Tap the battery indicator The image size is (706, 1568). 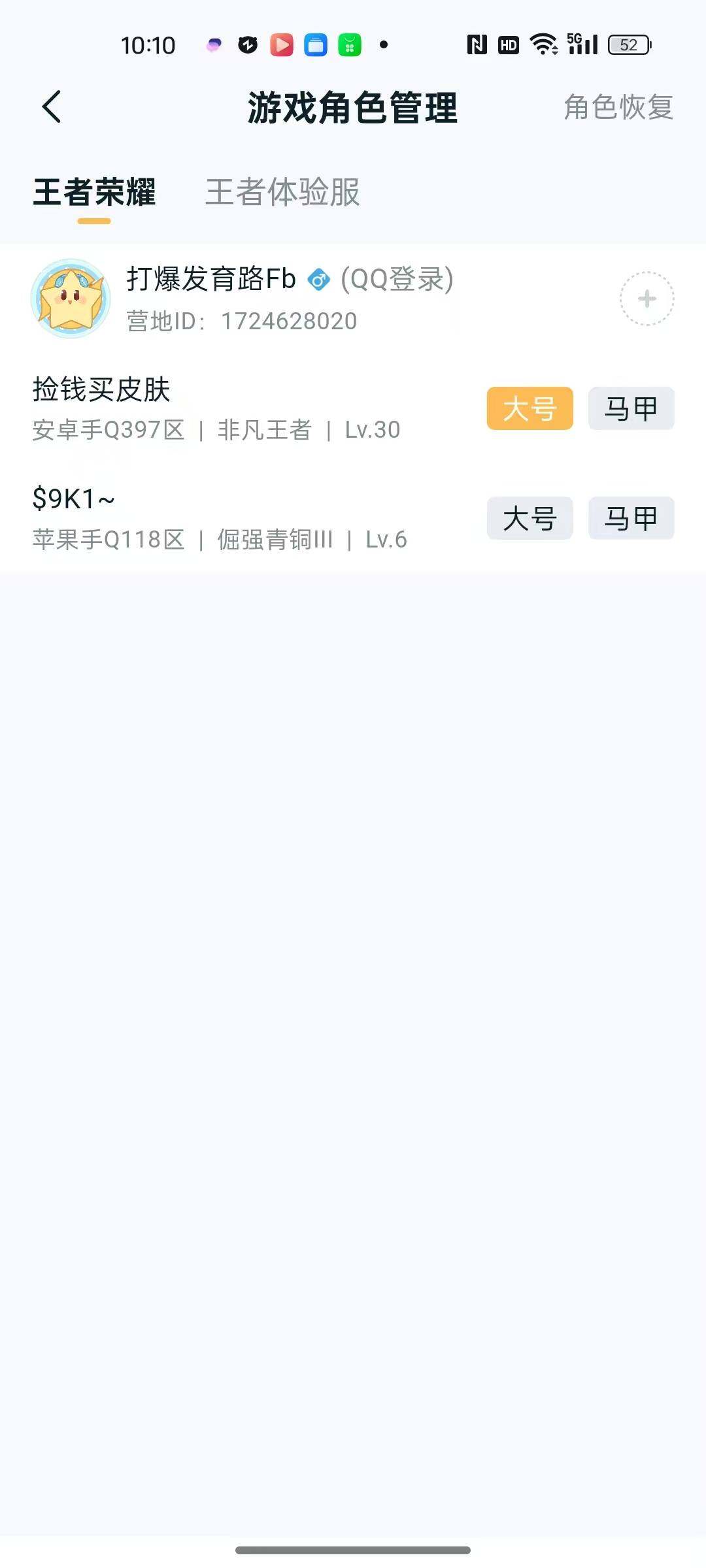coord(628,44)
